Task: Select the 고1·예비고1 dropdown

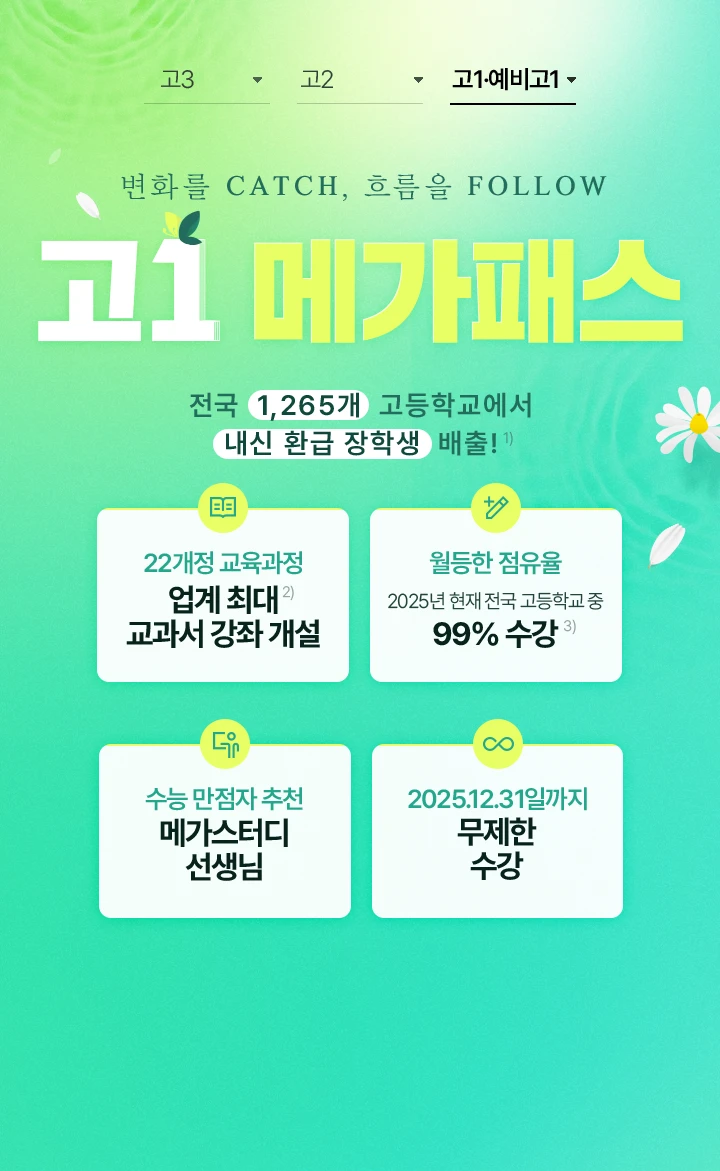Action: (x=513, y=80)
